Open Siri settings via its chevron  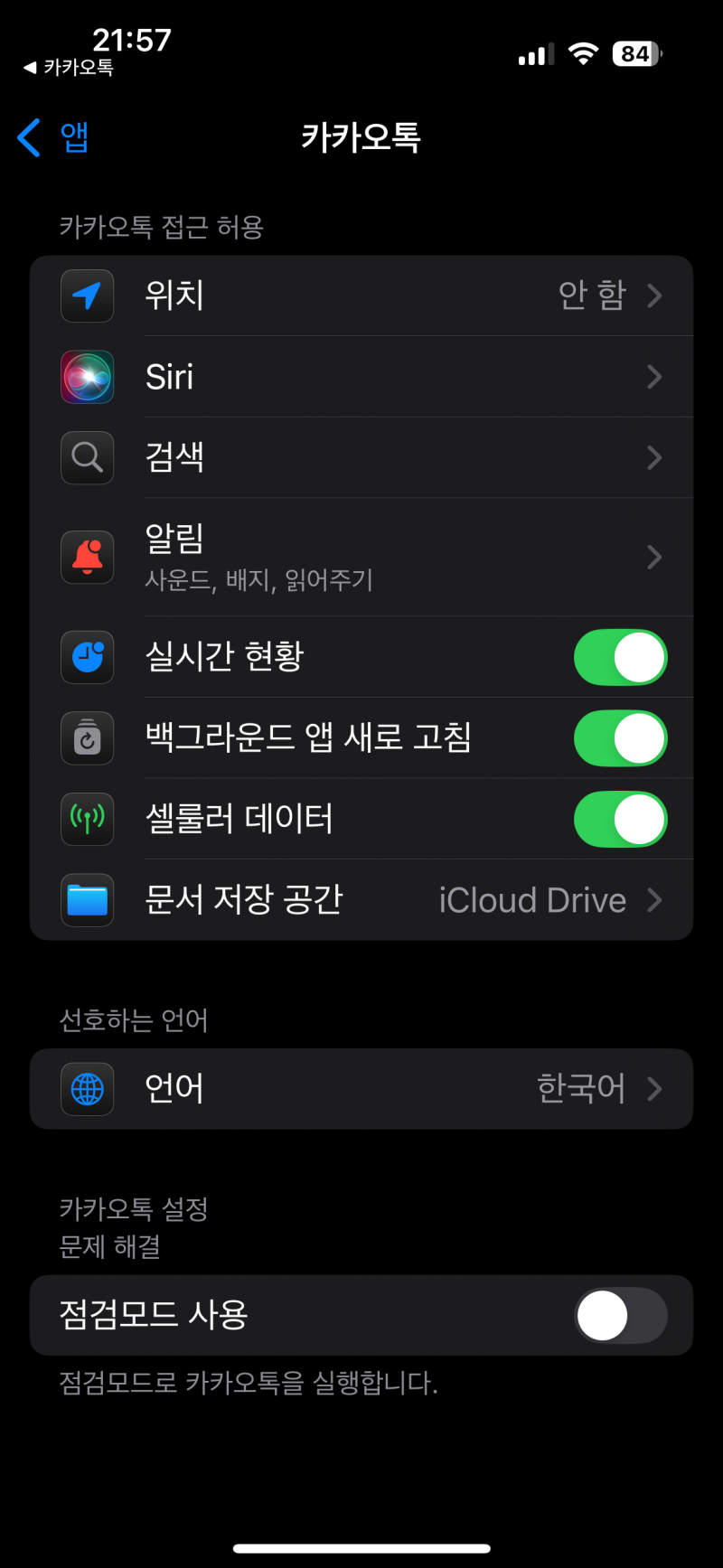pos(653,377)
